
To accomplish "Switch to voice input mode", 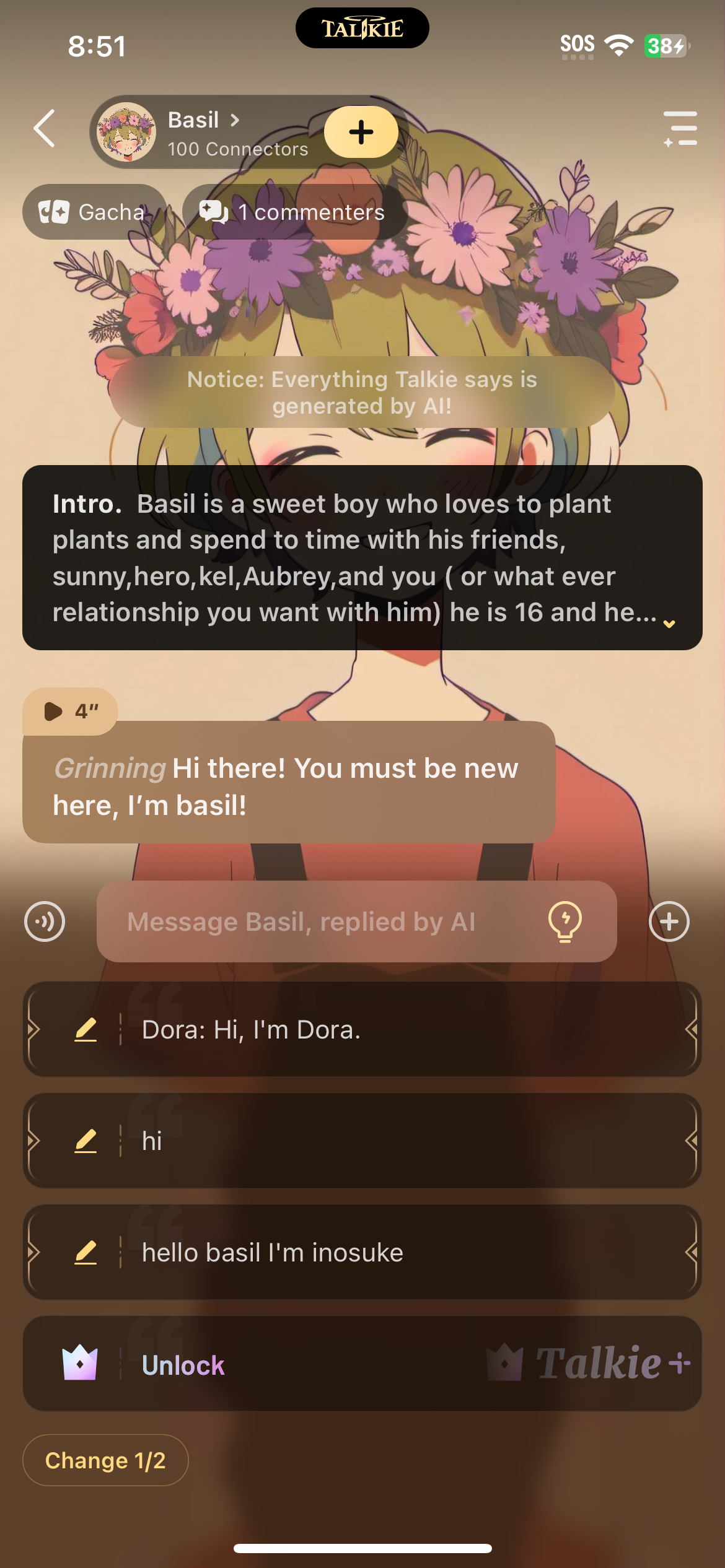I will pos(45,921).
